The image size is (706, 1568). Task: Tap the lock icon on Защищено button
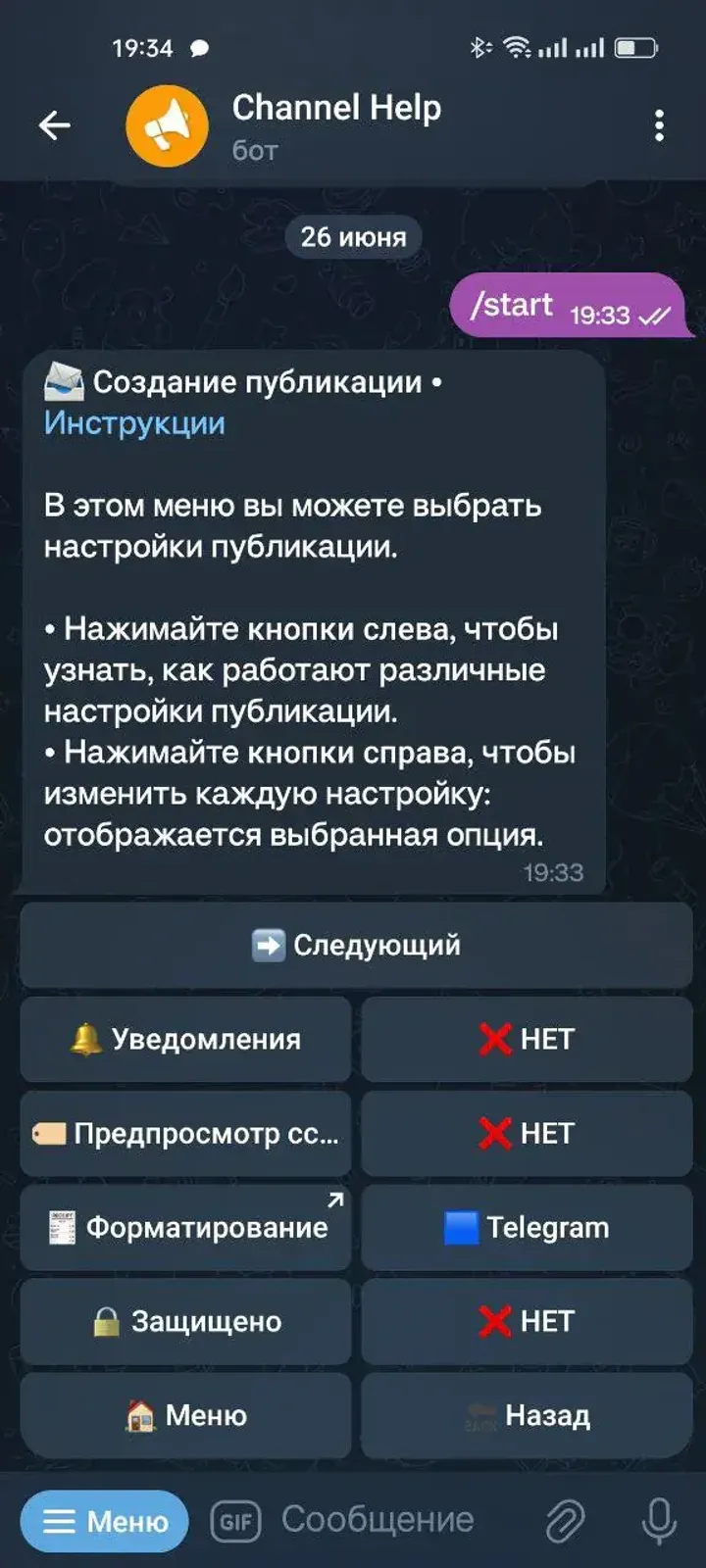[x=108, y=1320]
